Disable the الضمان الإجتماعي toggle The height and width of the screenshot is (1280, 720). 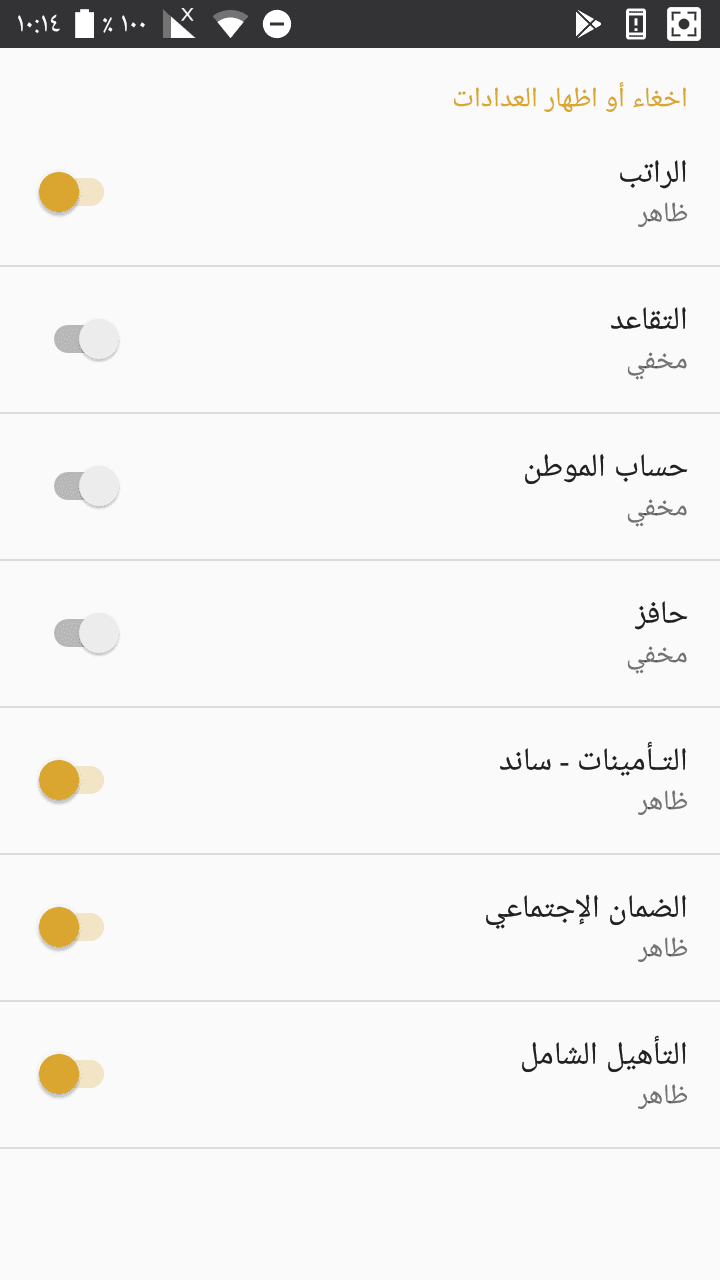click(70, 927)
